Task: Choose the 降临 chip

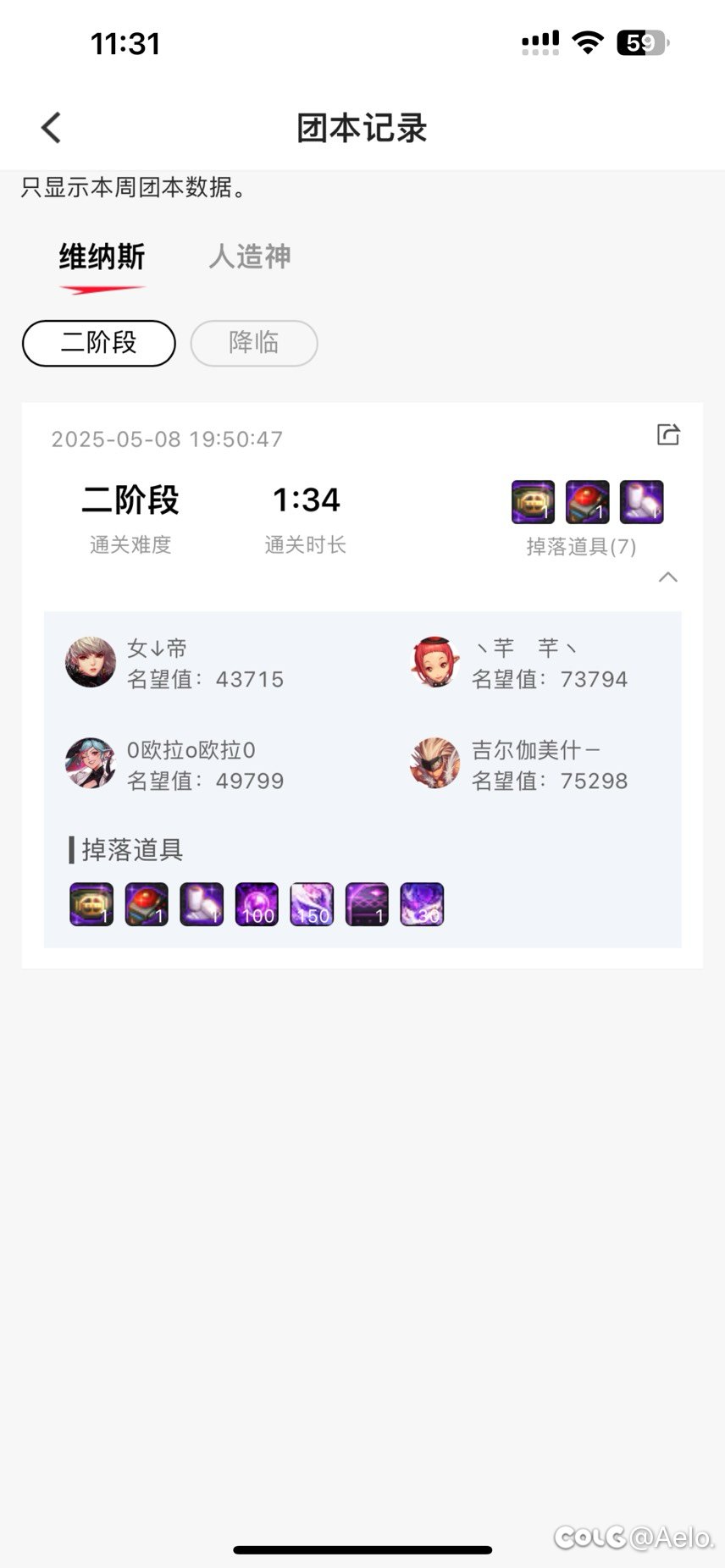Action: [254, 343]
